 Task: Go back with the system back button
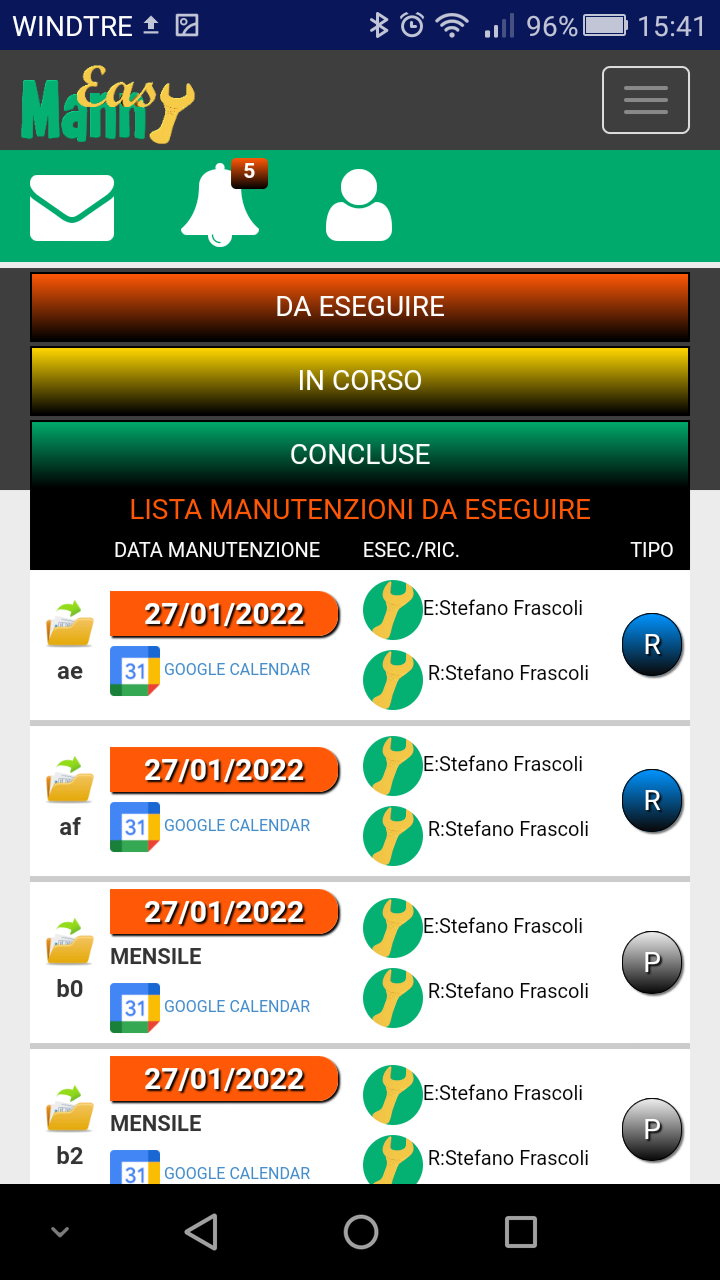pyautogui.click(x=201, y=1232)
